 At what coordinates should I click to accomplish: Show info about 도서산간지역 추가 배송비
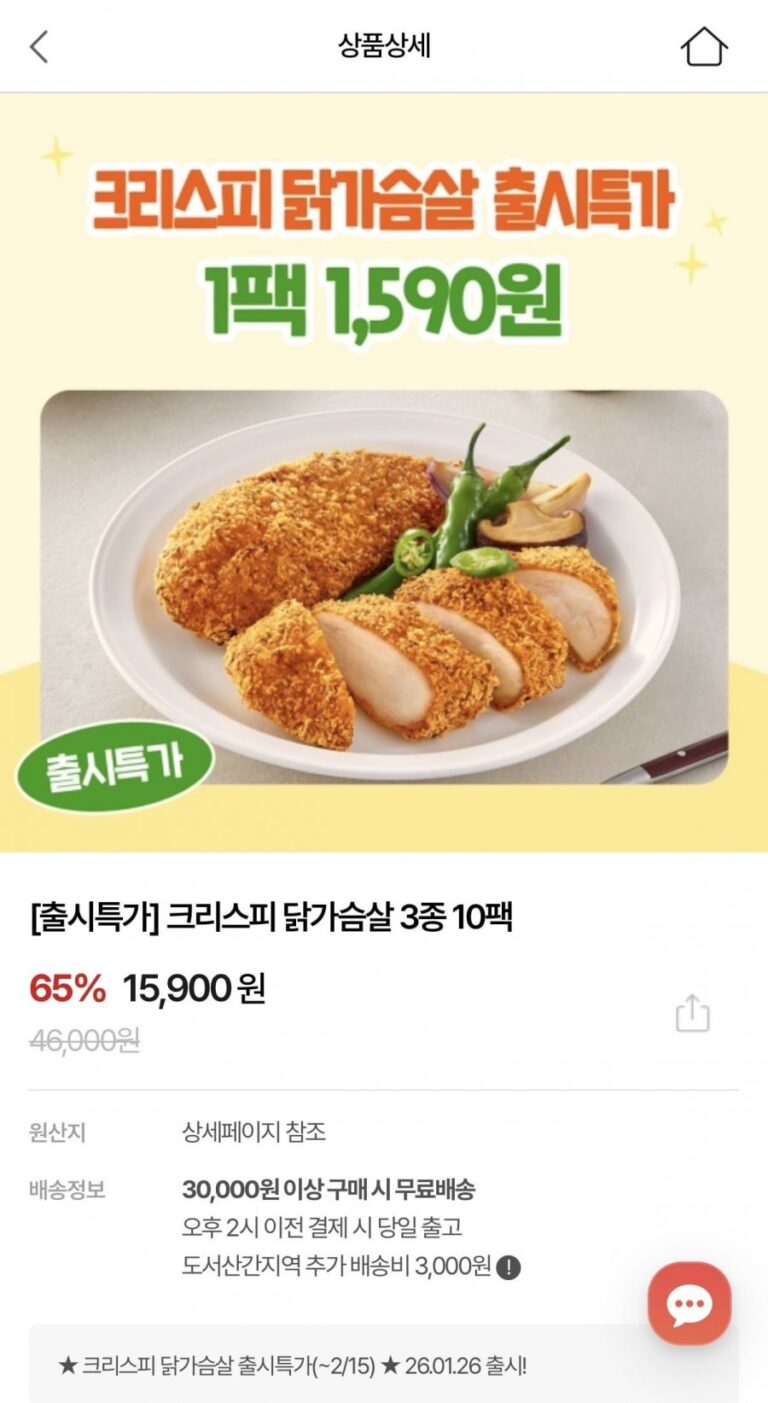pyautogui.click(x=509, y=1268)
